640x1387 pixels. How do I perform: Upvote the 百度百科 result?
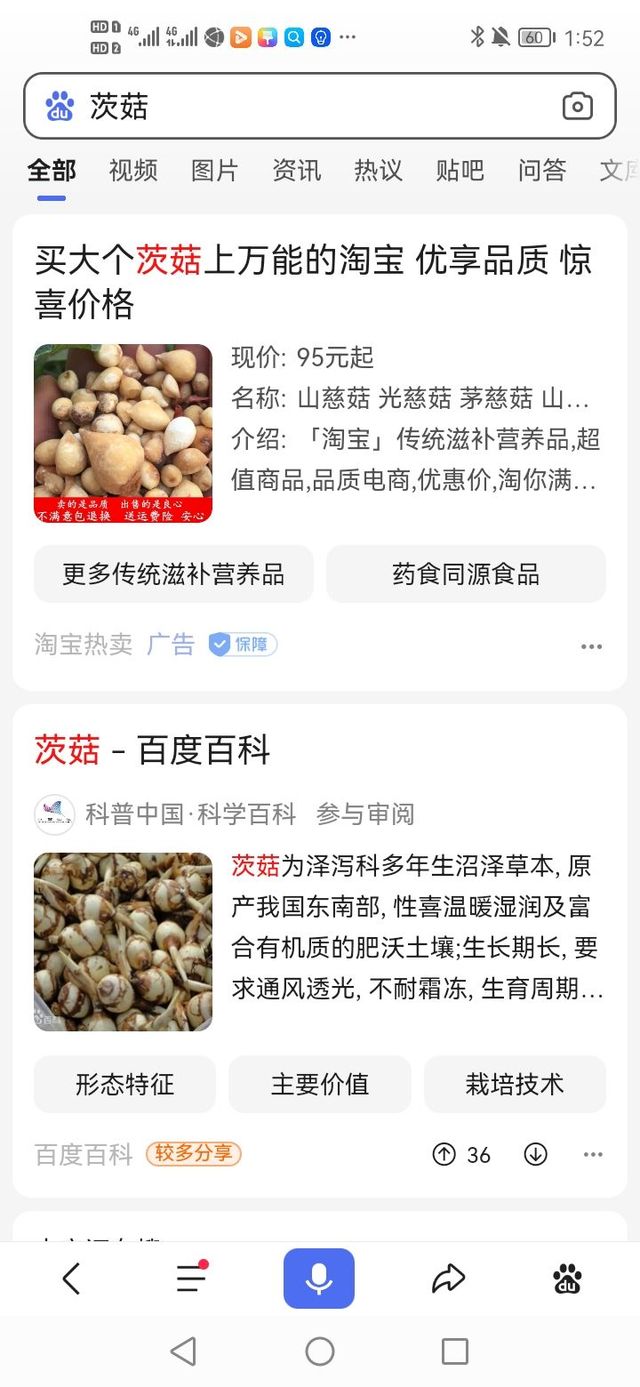pos(444,1154)
